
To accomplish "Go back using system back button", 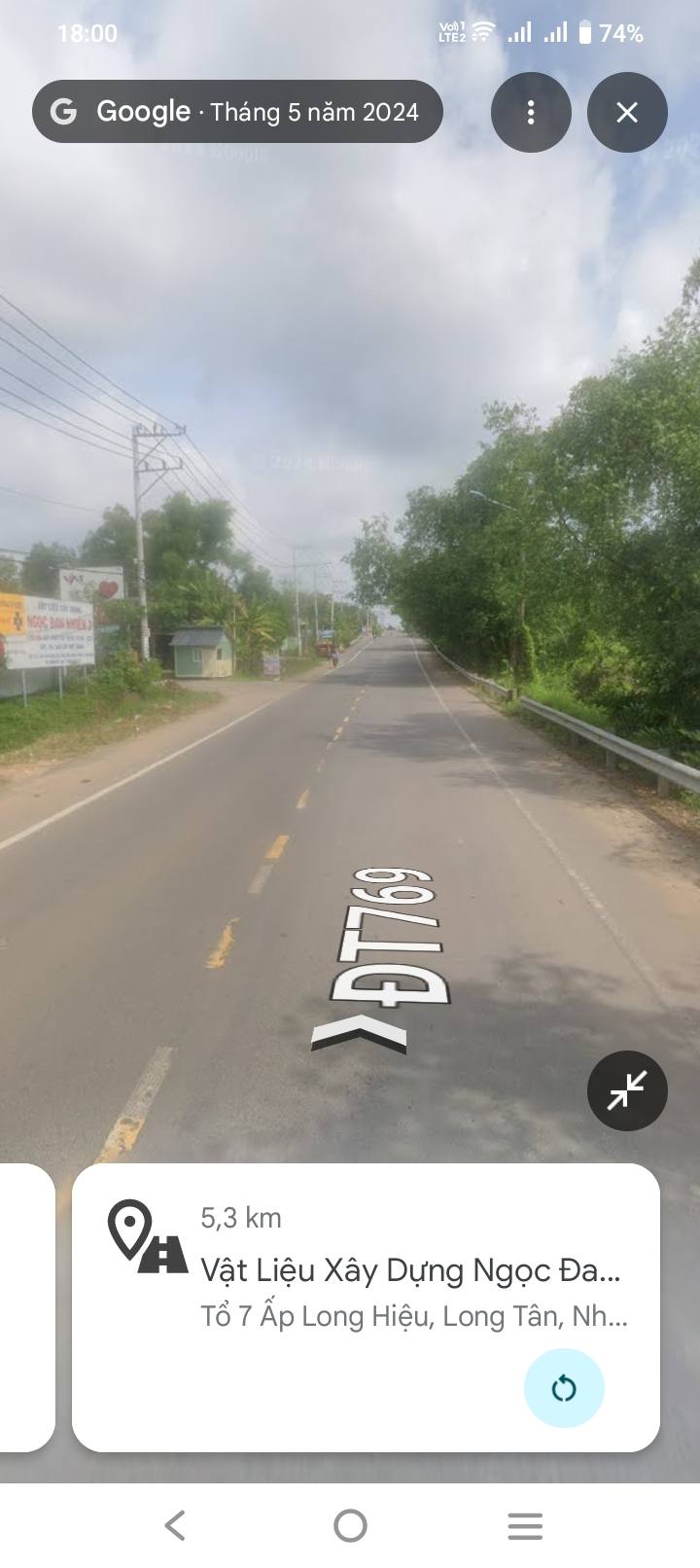I will tap(175, 1525).
